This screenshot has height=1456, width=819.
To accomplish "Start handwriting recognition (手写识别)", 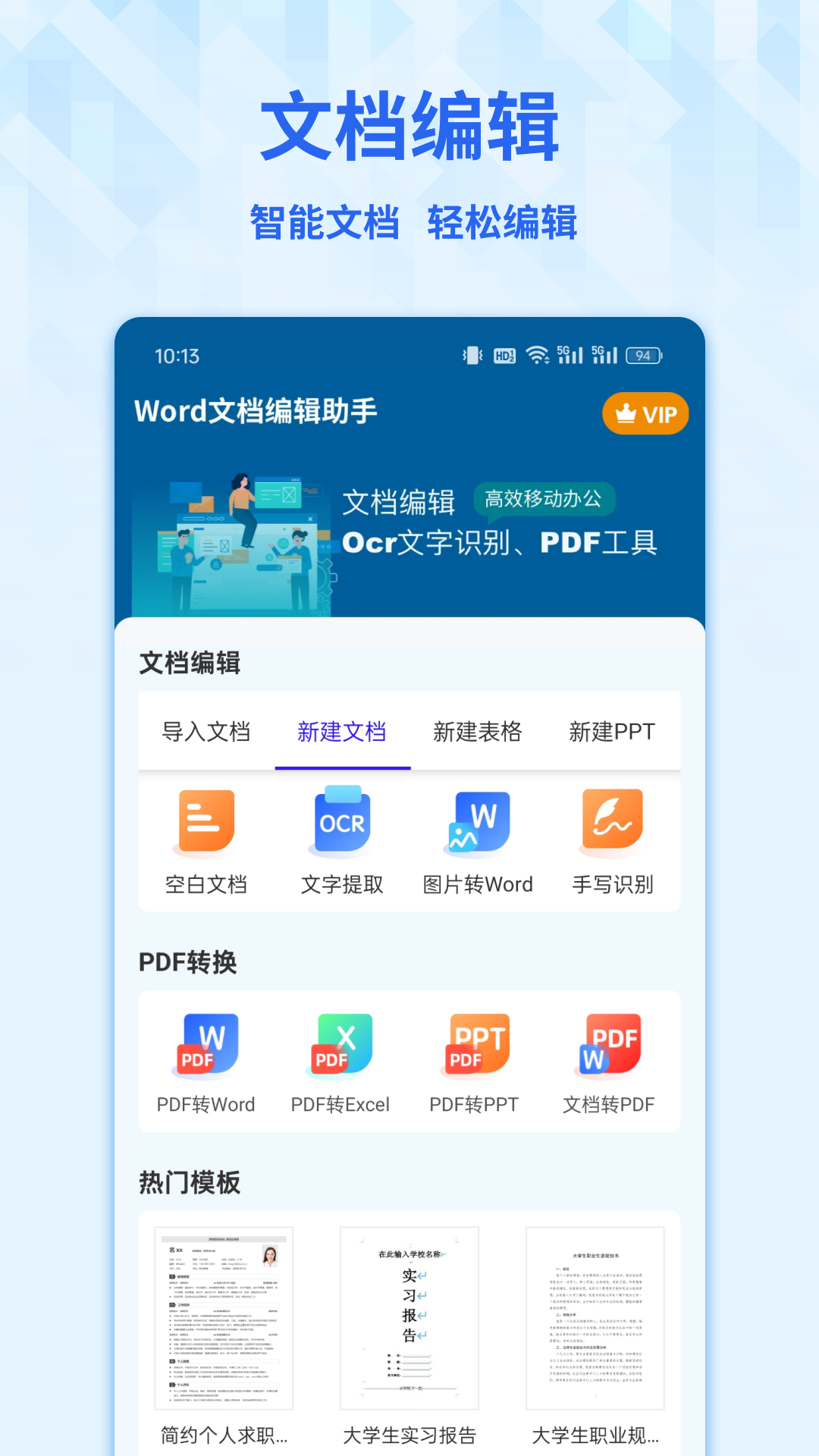I will [x=613, y=842].
